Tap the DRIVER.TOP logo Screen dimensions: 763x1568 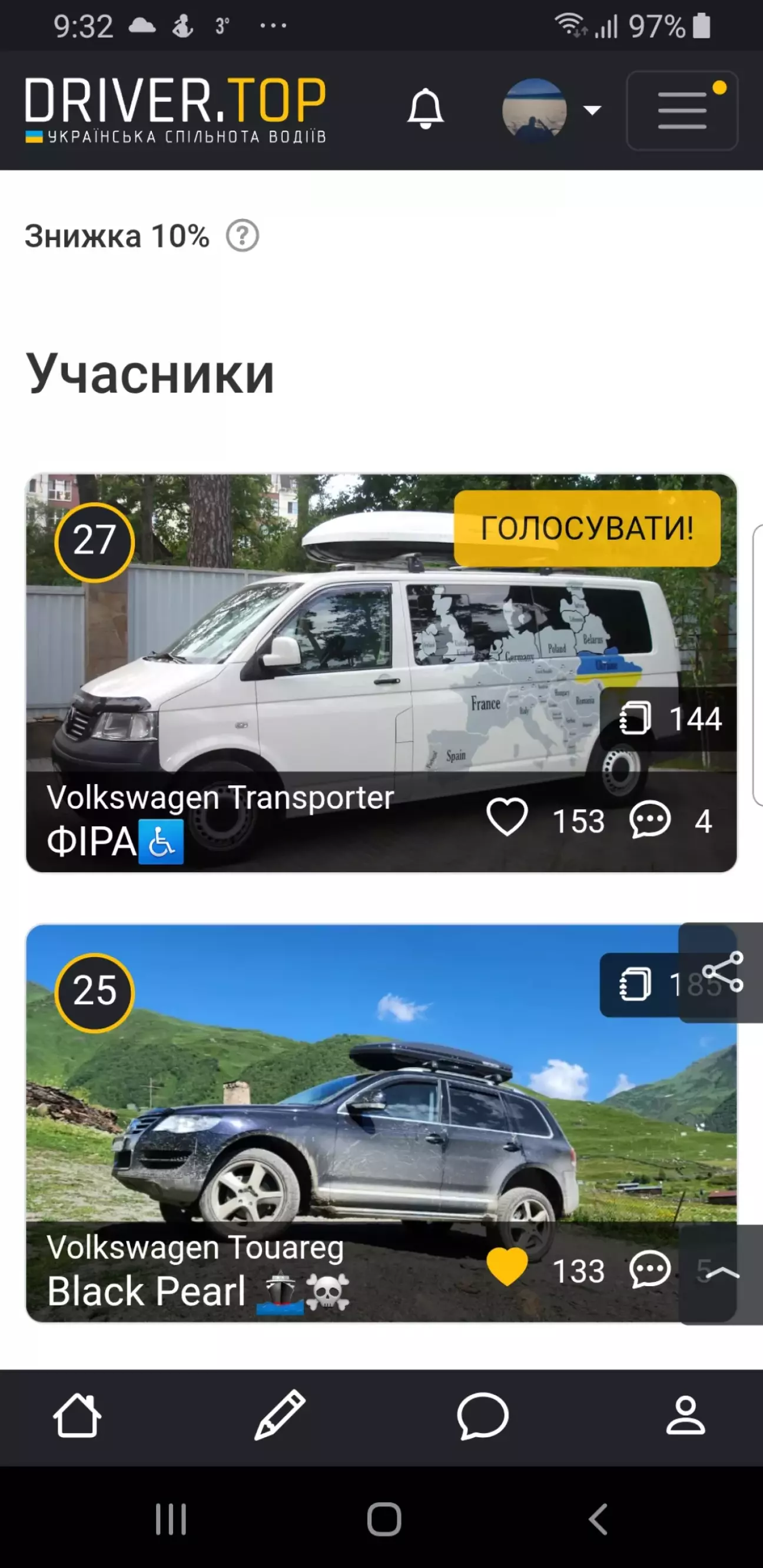[x=175, y=110]
